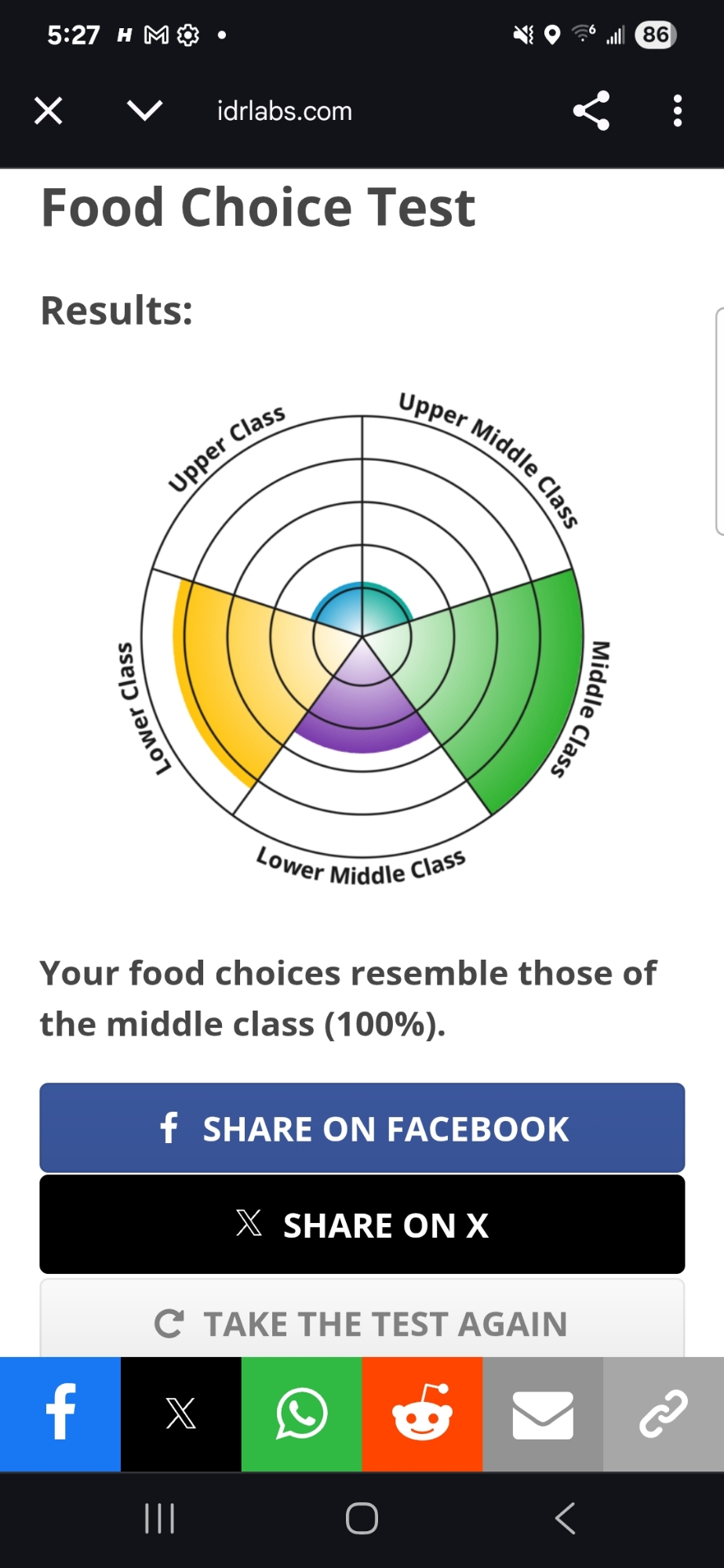Close the browser tab
This screenshot has width=724, height=1568.
click(49, 111)
